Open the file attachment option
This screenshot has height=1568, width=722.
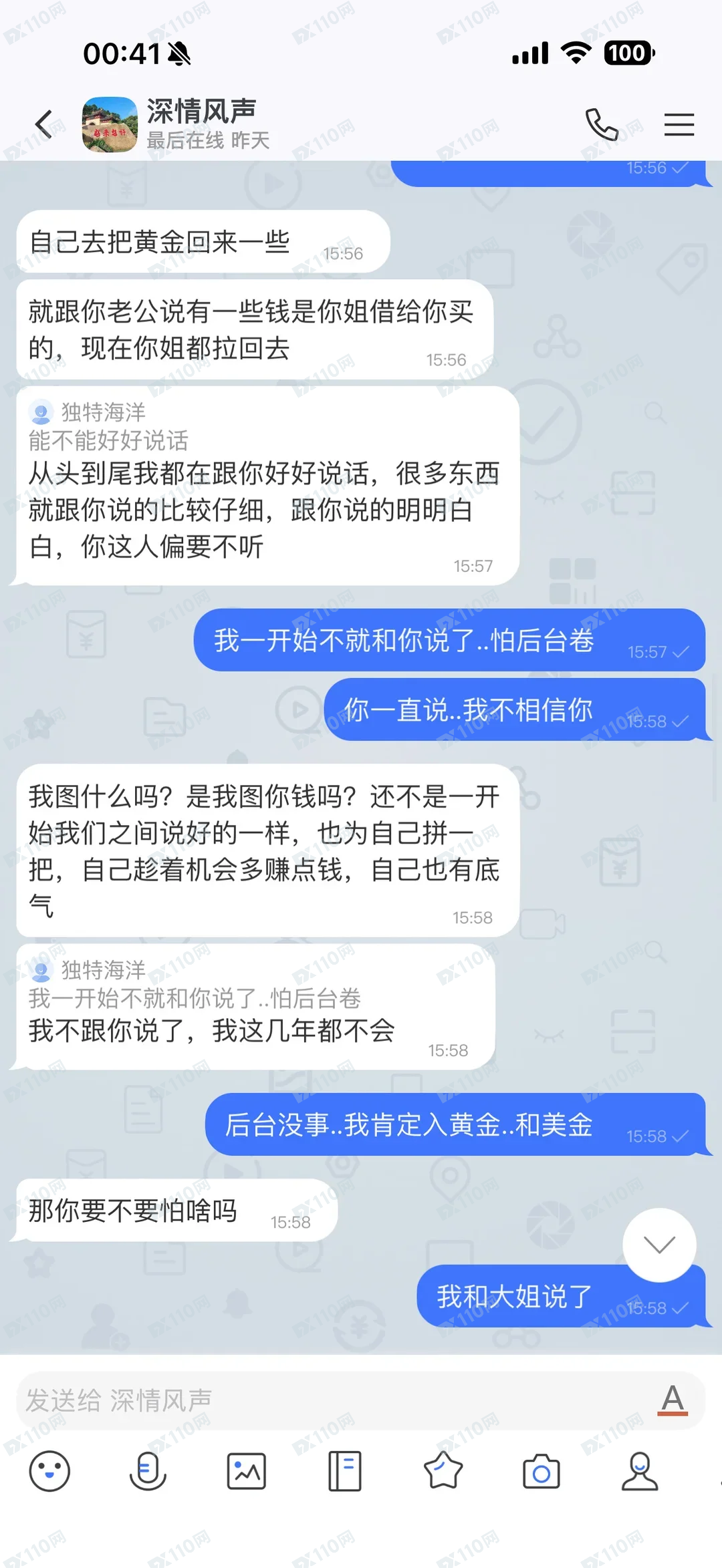click(344, 1472)
